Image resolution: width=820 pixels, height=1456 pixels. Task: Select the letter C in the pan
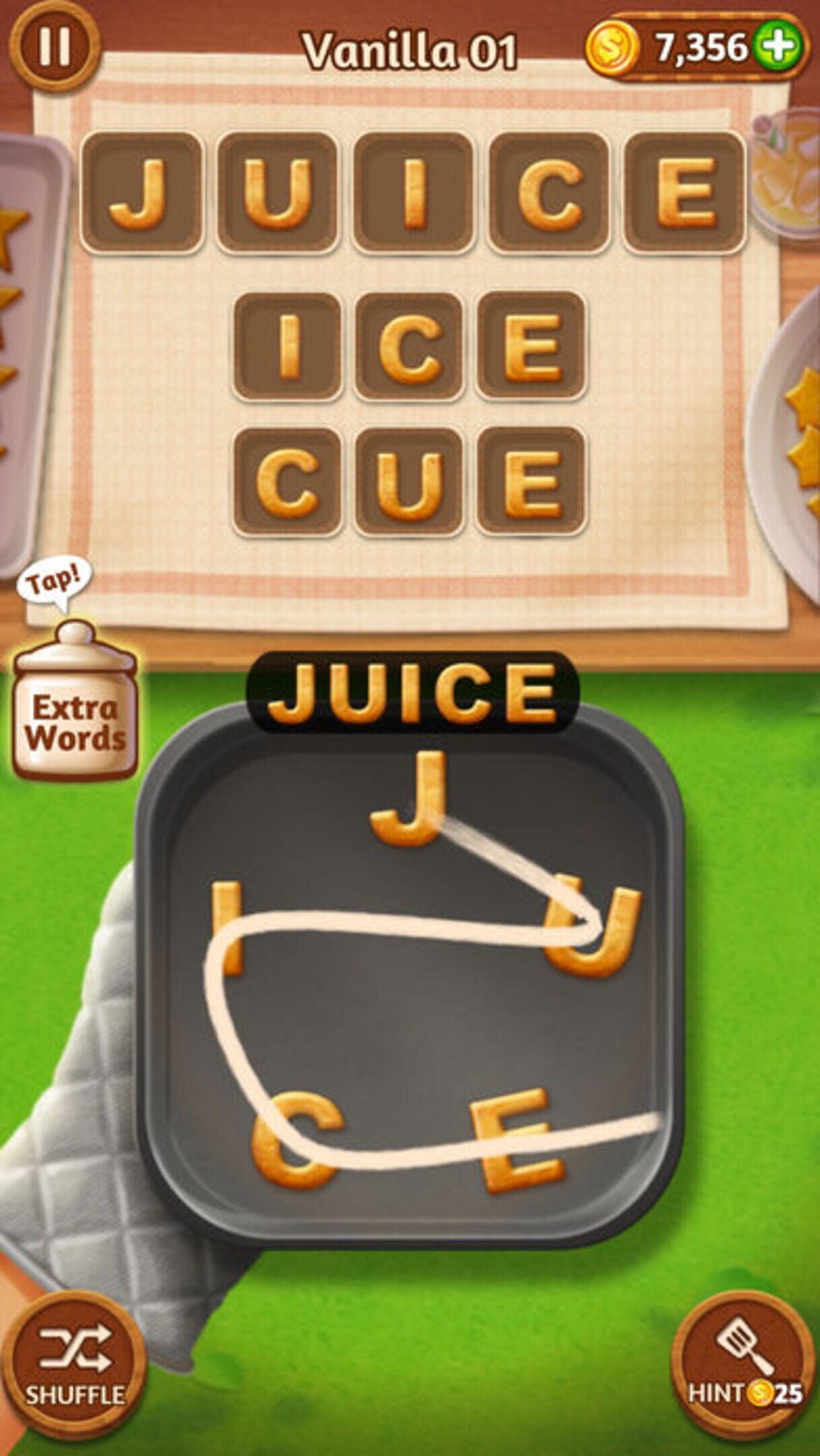click(x=295, y=1141)
